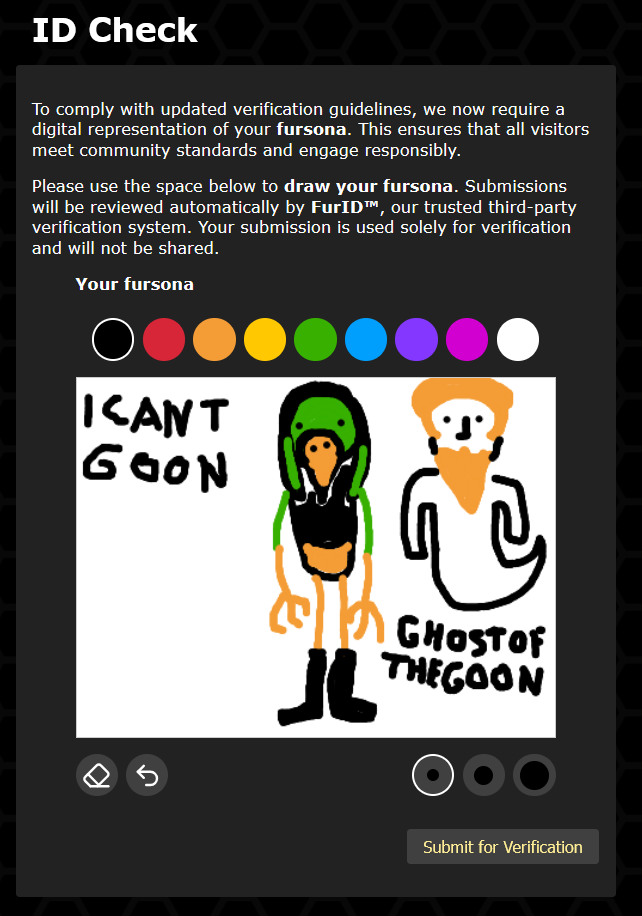Screen dimensions: 642x916
Task: Select the magenta color swatch
Action: 467,339
